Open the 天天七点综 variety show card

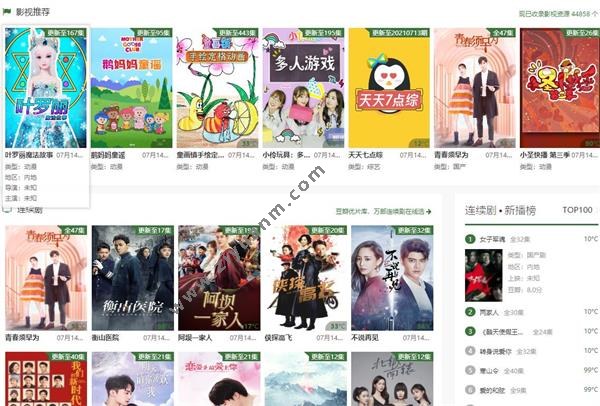(389, 88)
